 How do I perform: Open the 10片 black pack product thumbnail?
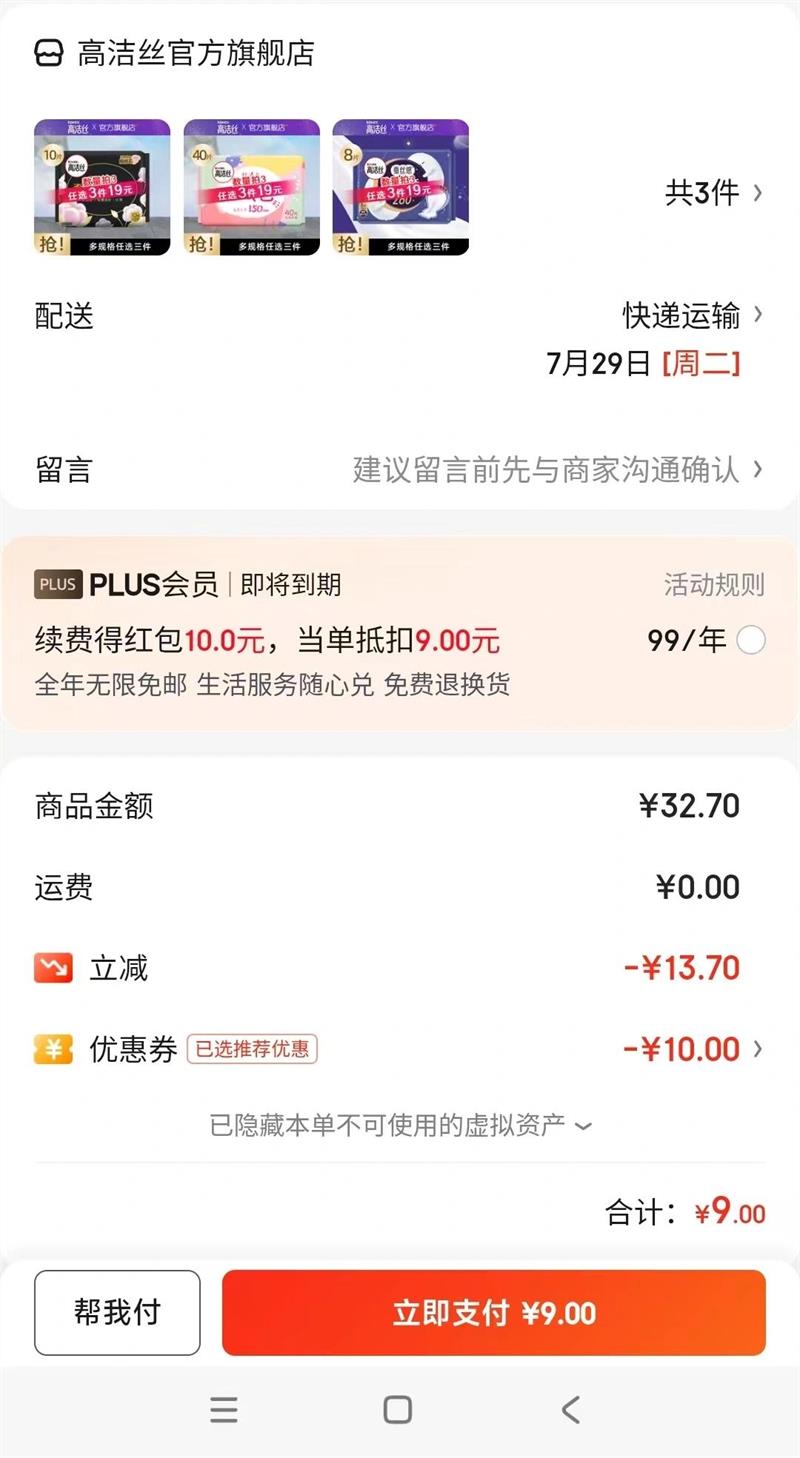[102, 188]
